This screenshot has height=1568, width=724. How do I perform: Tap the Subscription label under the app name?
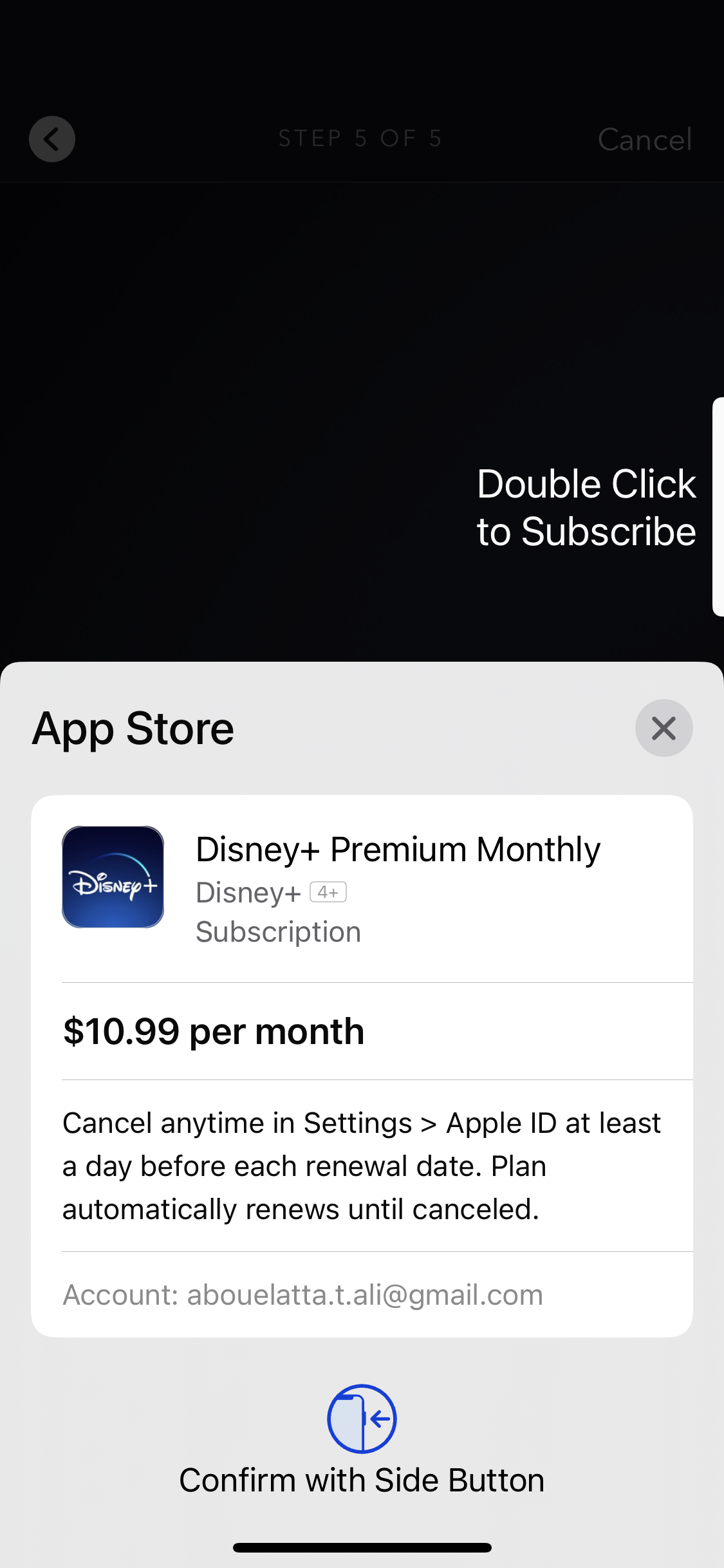[278, 931]
